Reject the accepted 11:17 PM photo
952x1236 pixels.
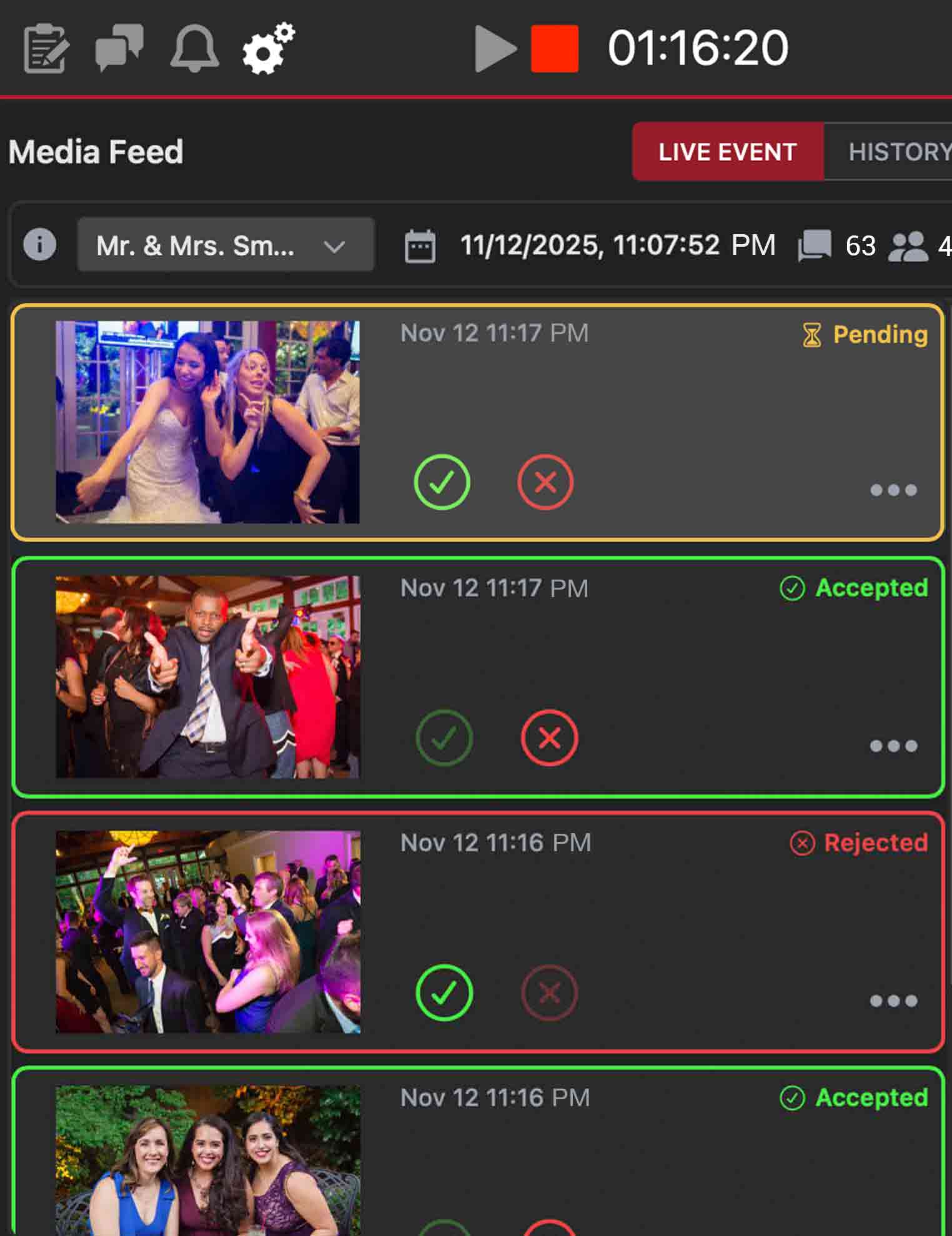(549, 738)
